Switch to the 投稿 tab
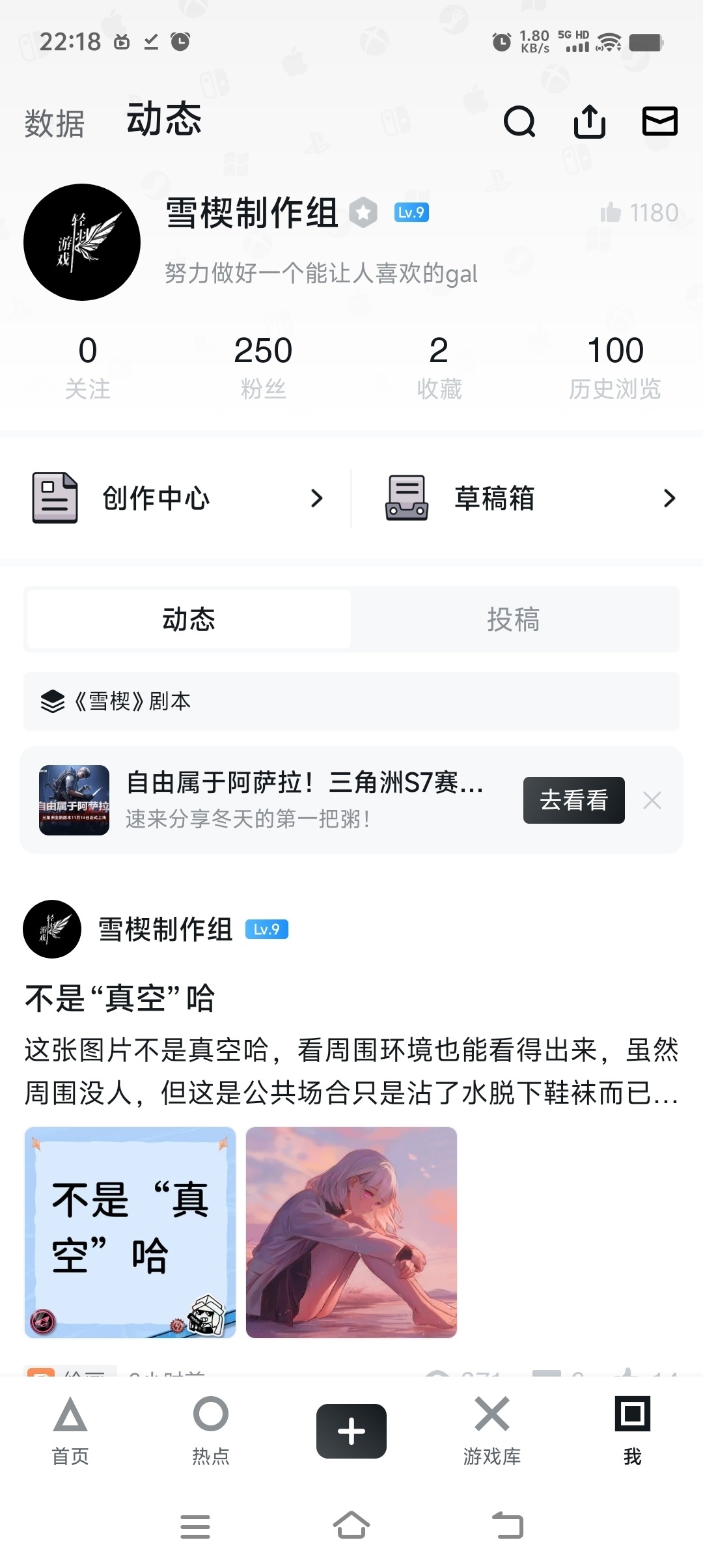This screenshot has height=1568, width=703. (514, 619)
